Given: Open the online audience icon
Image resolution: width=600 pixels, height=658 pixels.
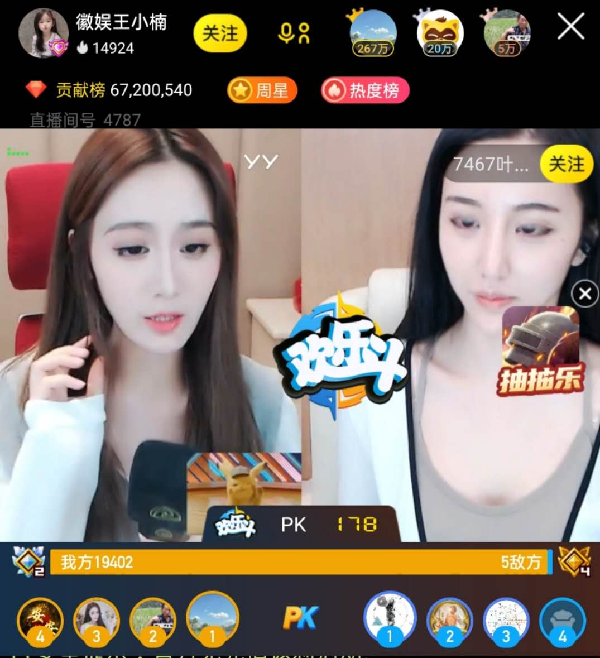Looking at the screenshot, I should point(294,32).
